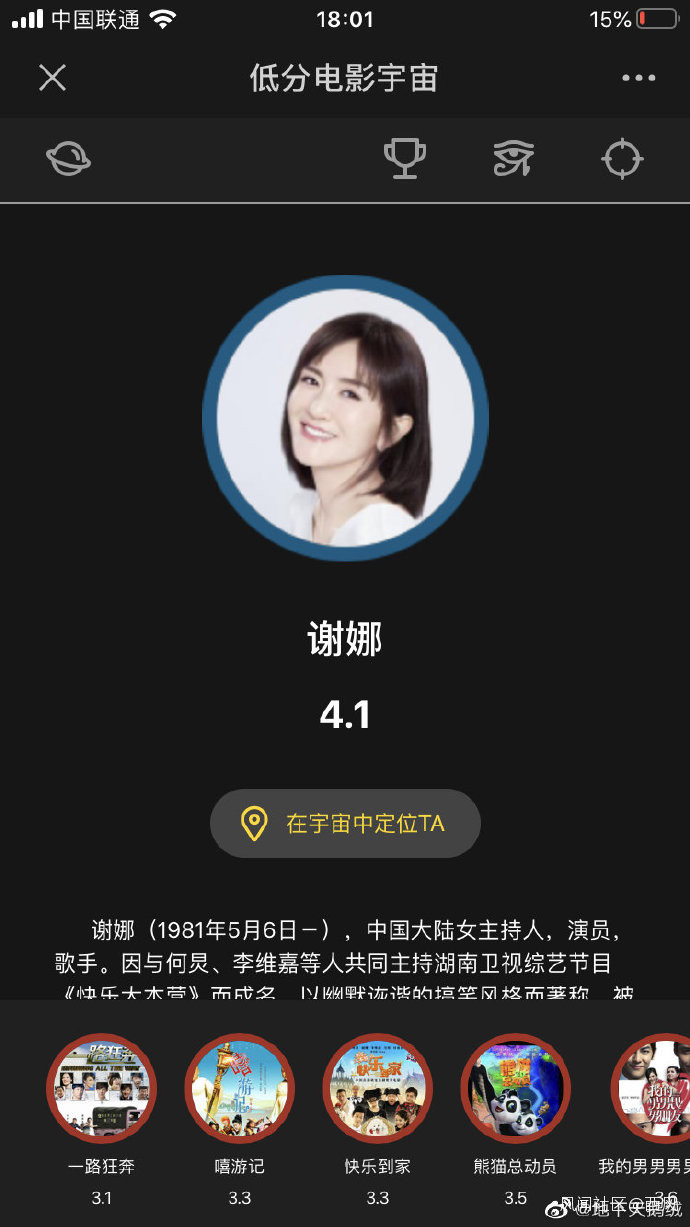This screenshot has width=690, height=1227.
Task: View the movie 熊猫总动员
Action: (515, 1088)
